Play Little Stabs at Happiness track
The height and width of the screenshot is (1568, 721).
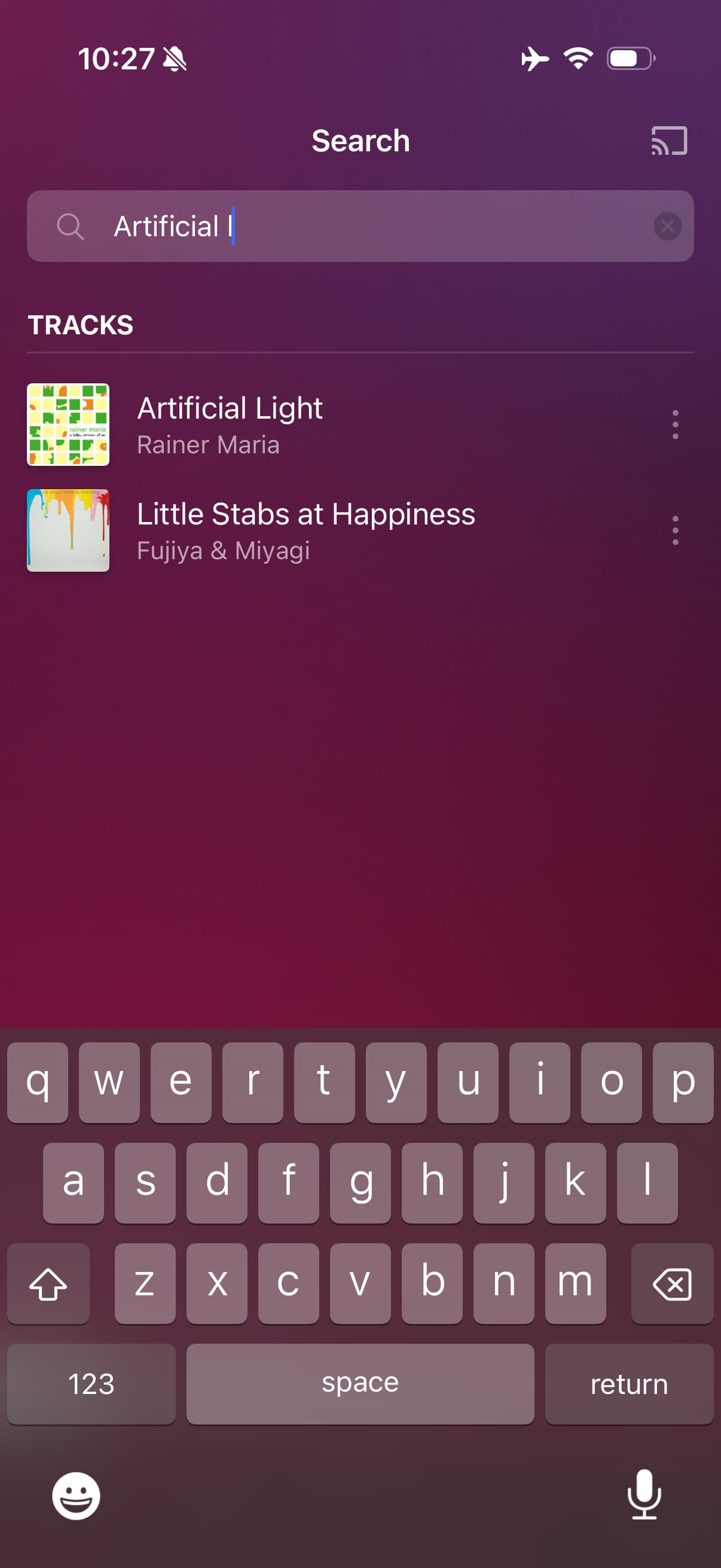(x=305, y=530)
